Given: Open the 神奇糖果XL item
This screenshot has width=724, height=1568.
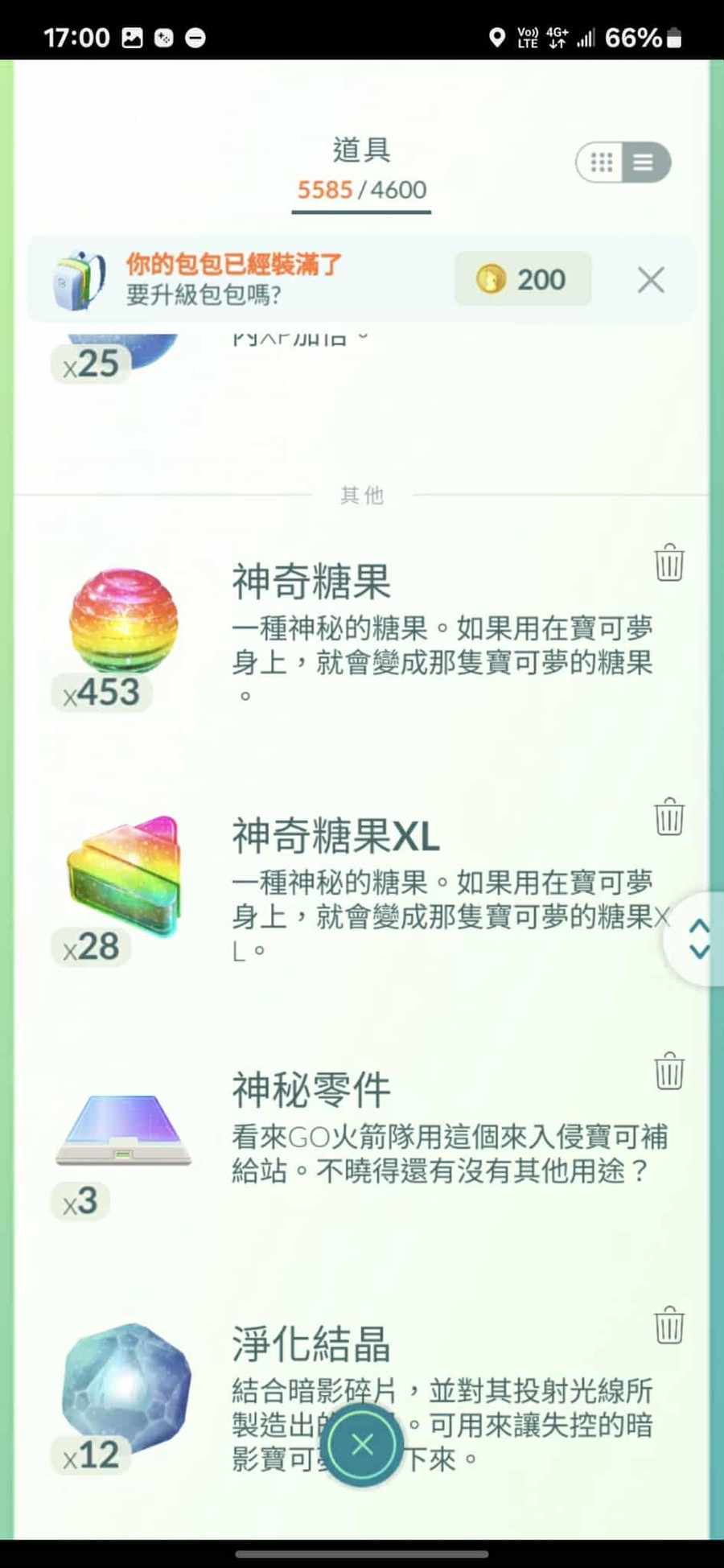Looking at the screenshot, I should pos(125,877).
